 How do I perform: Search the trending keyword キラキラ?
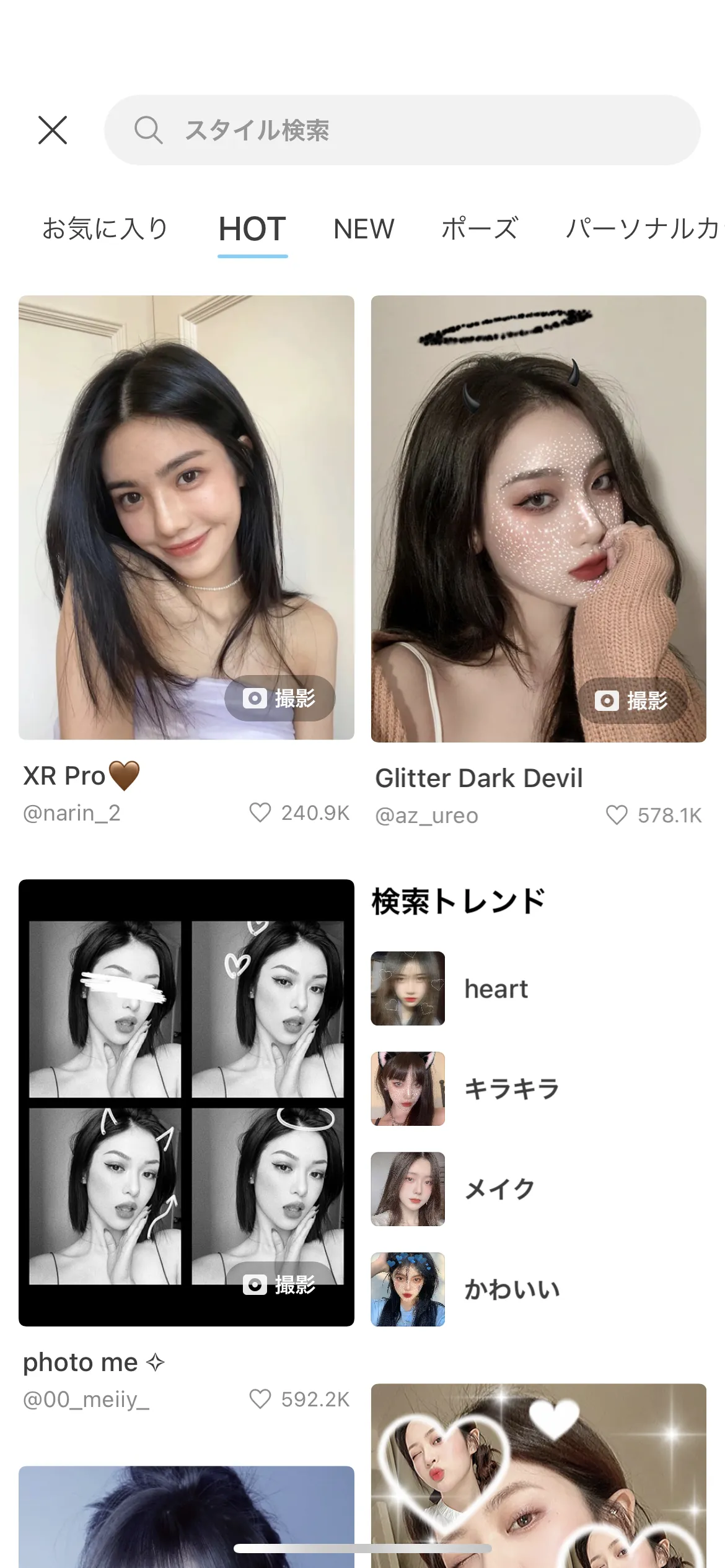[x=511, y=1089]
